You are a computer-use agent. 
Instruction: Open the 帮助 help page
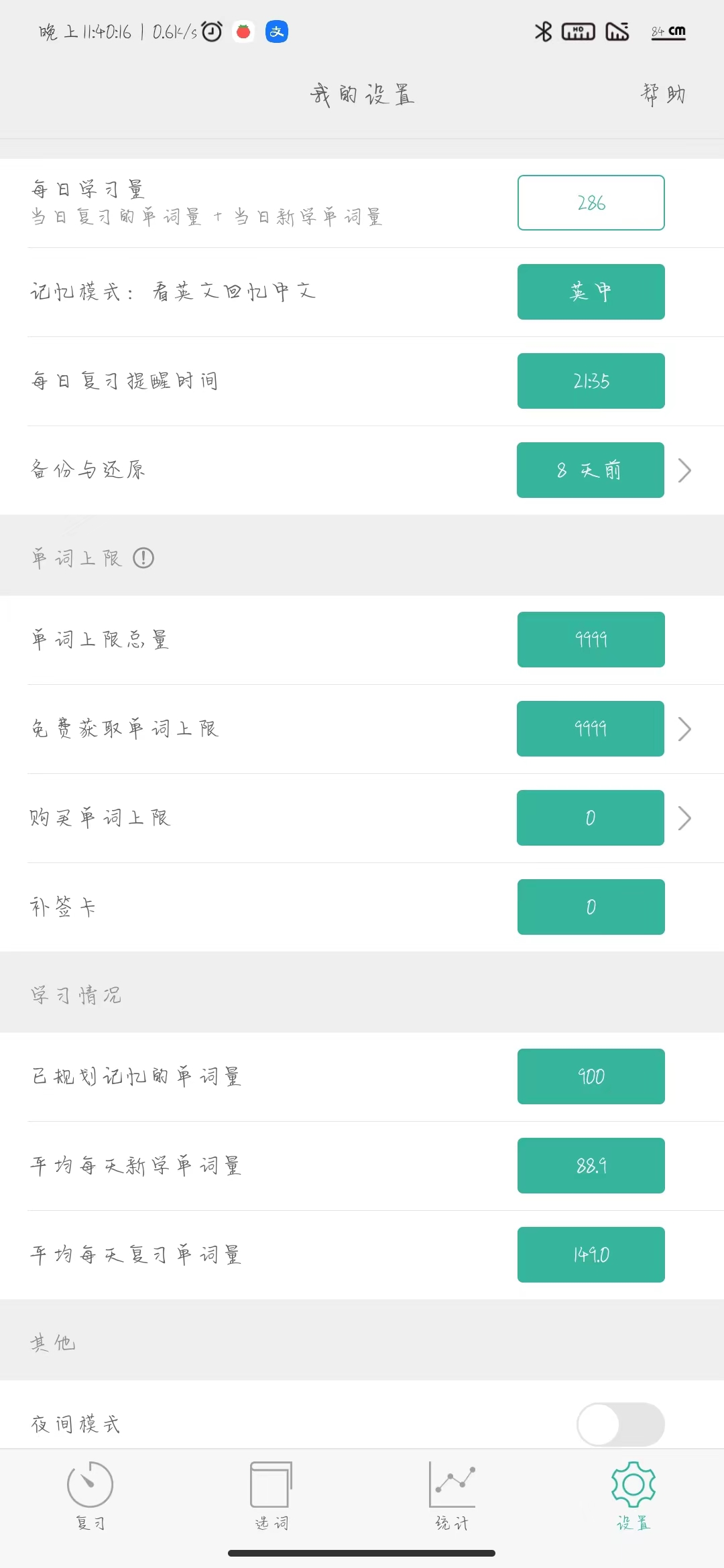point(662,94)
